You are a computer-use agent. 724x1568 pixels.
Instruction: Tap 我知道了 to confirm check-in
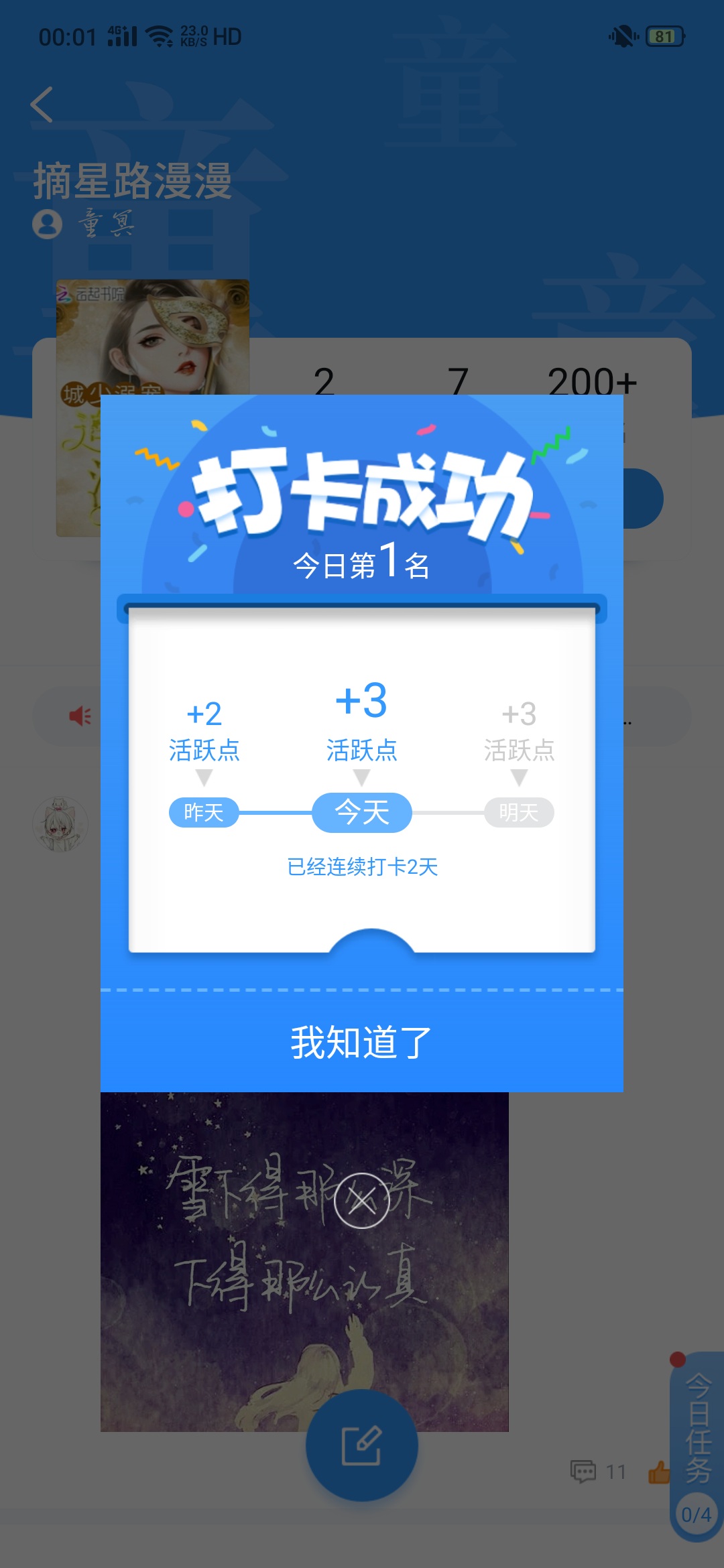(x=361, y=1043)
